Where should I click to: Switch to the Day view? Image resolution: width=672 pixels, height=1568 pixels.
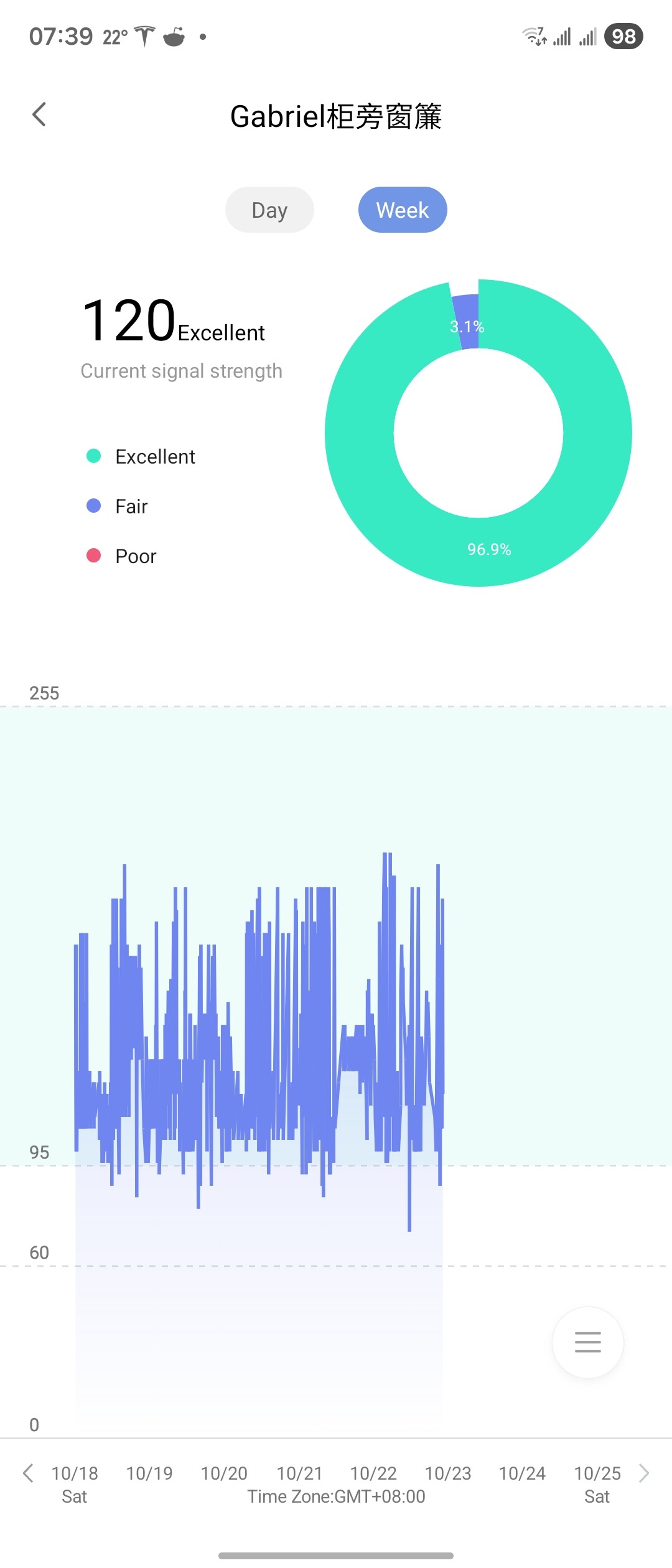click(x=269, y=210)
